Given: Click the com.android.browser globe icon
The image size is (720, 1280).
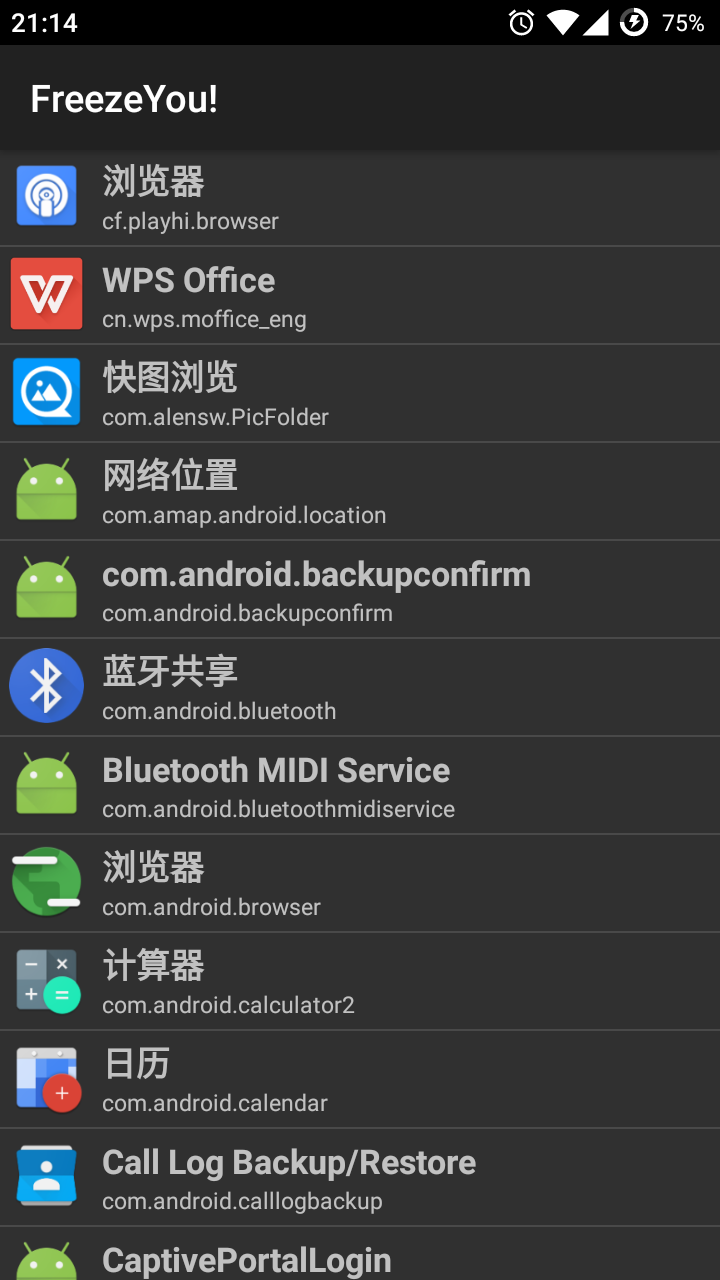Looking at the screenshot, I should coord(45,882).
